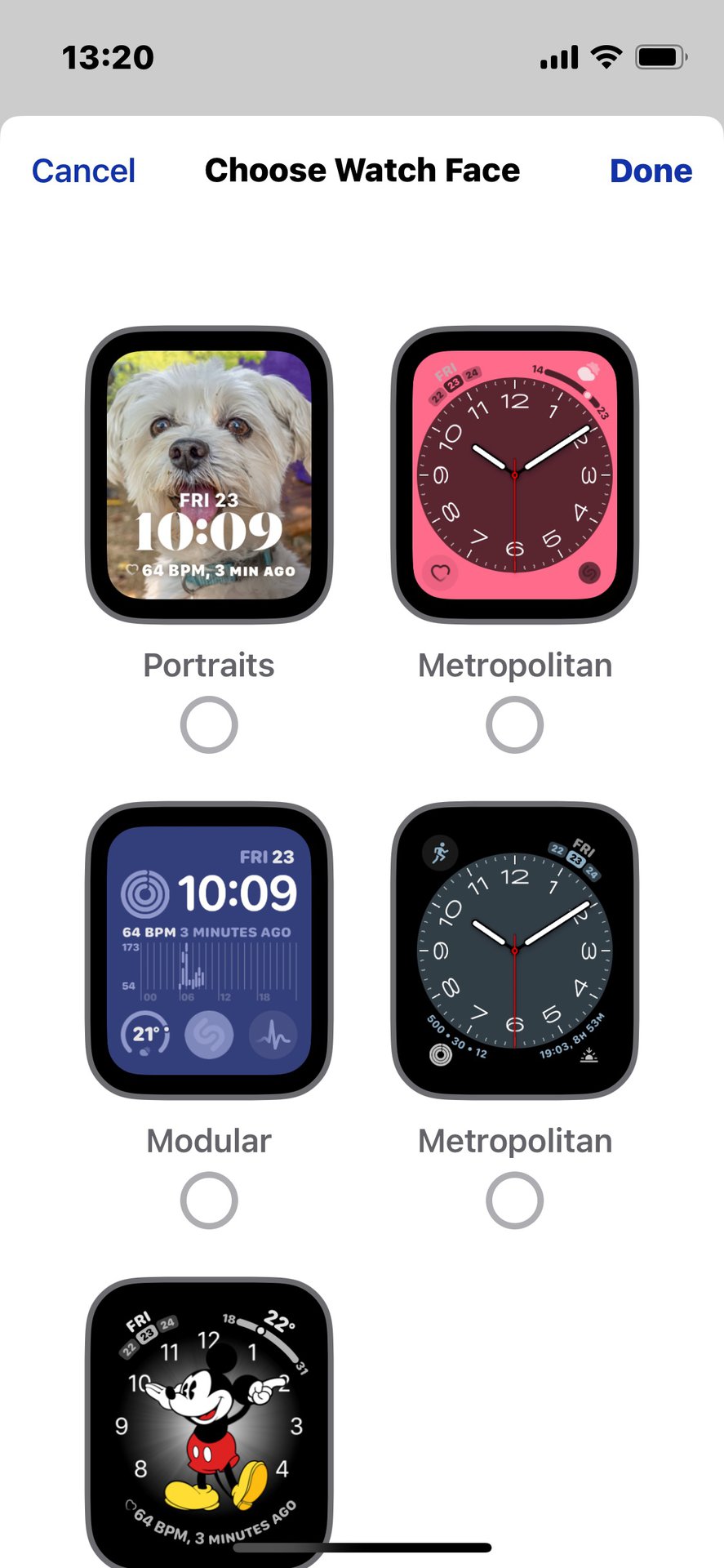724x1568 pixels.
Task: Select the Modular watch face radio button
Action: (209, 1200)
